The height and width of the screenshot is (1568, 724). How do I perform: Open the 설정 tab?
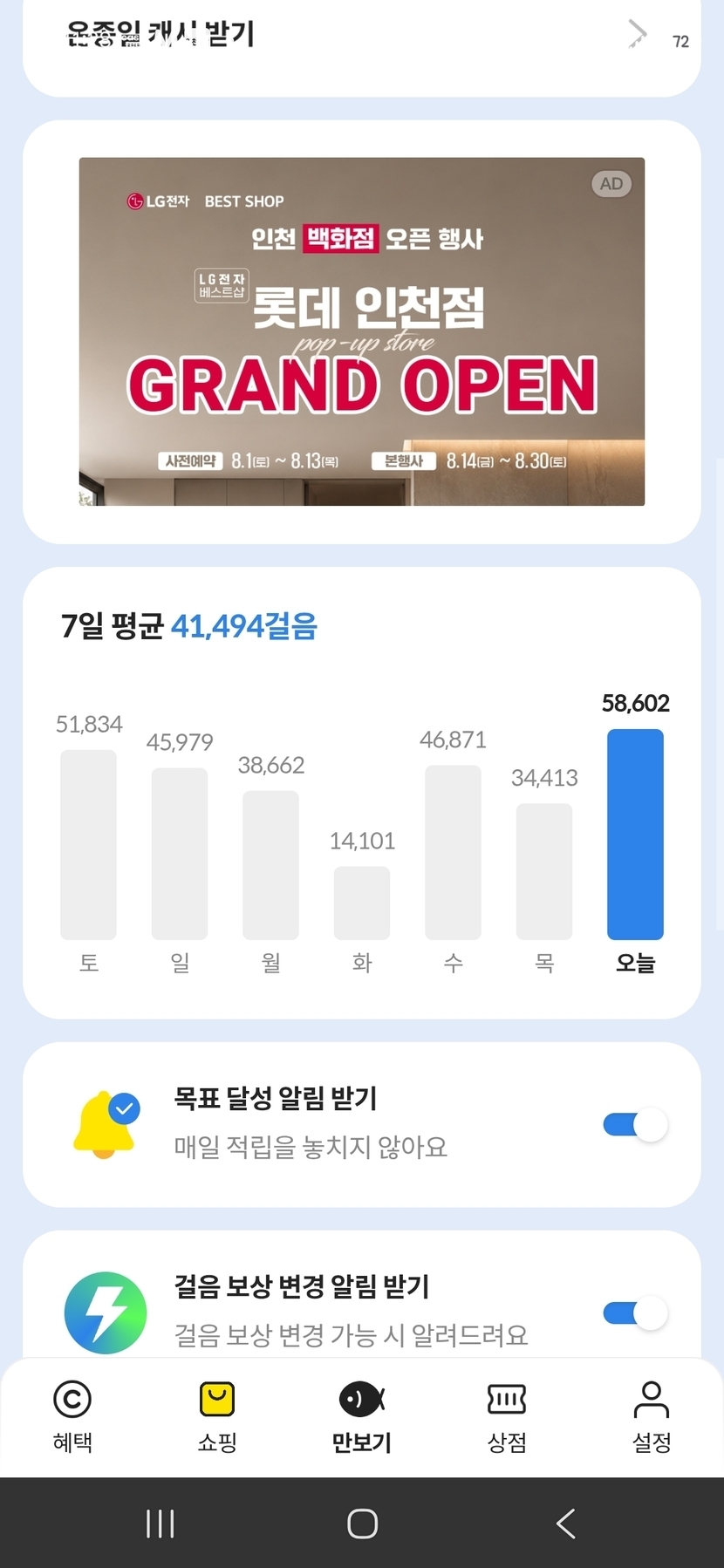[x=652, y=1417]
